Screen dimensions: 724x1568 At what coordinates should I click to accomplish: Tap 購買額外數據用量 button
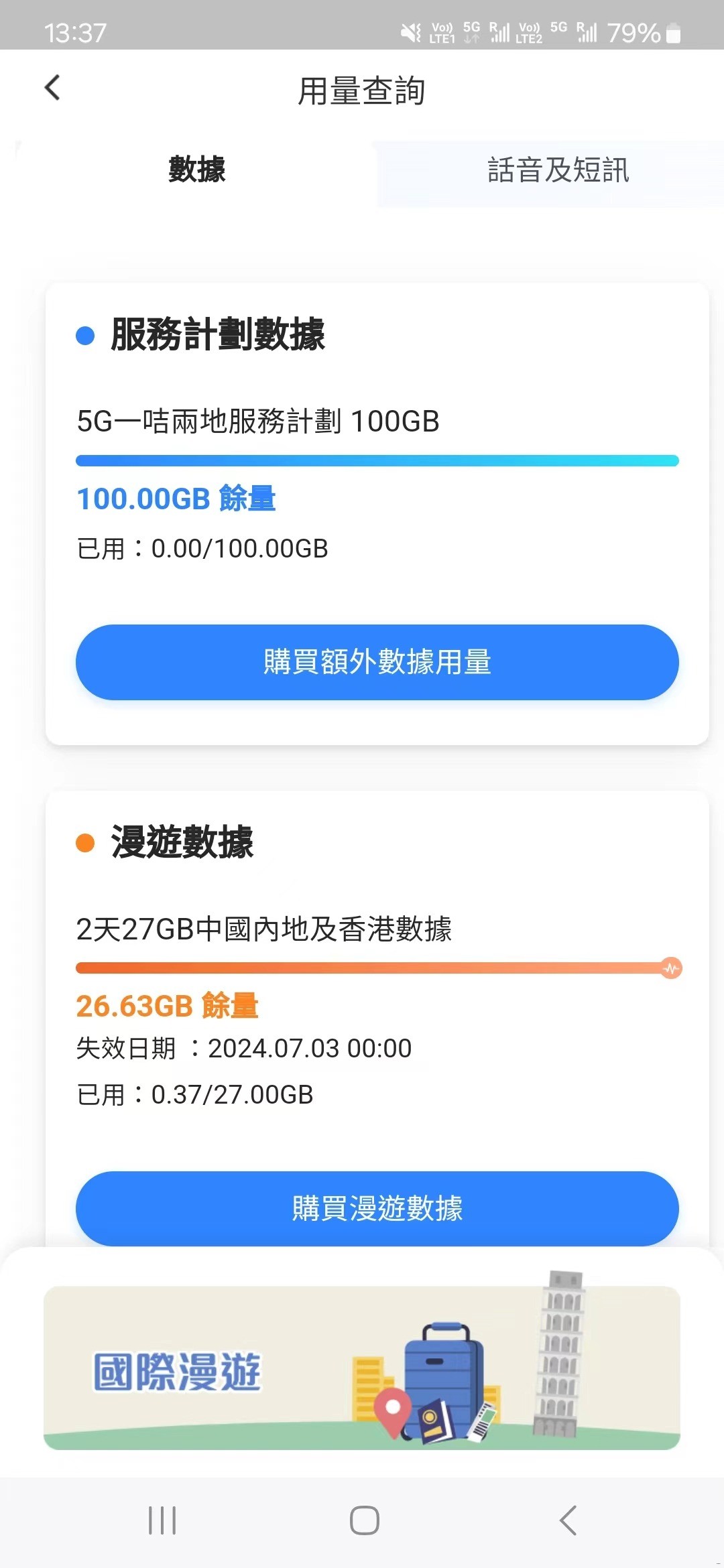tap(377, 662)
